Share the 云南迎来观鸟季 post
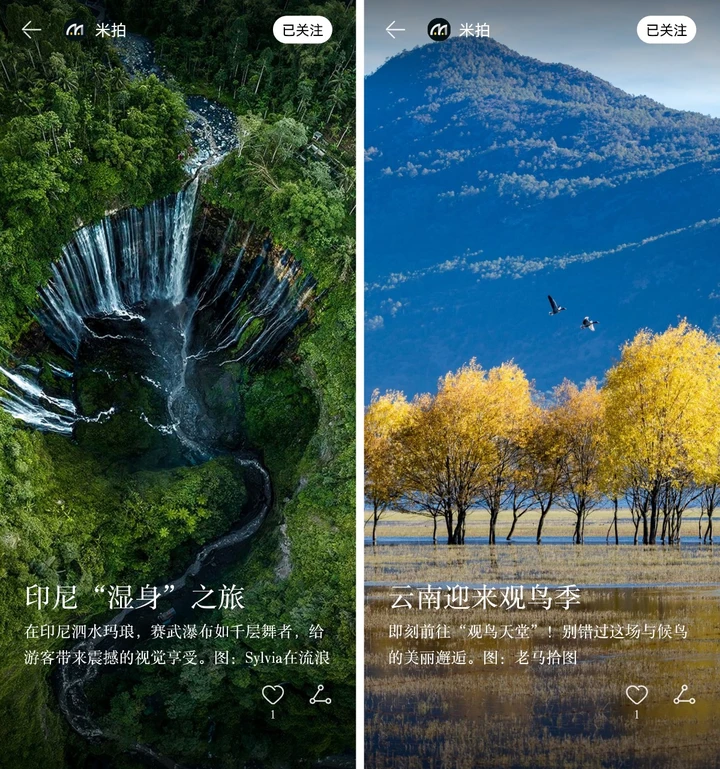 684,694
